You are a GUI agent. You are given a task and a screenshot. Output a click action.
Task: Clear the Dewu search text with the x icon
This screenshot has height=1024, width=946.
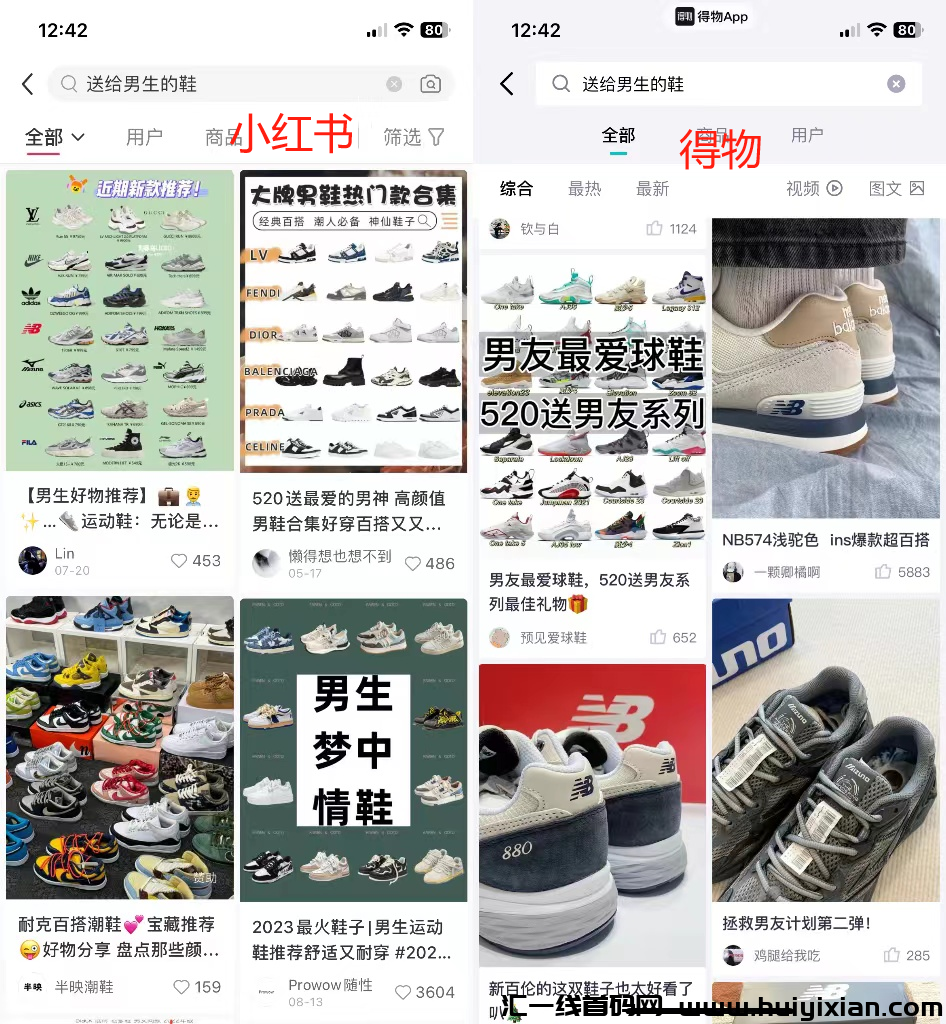[x=896, y=84]
